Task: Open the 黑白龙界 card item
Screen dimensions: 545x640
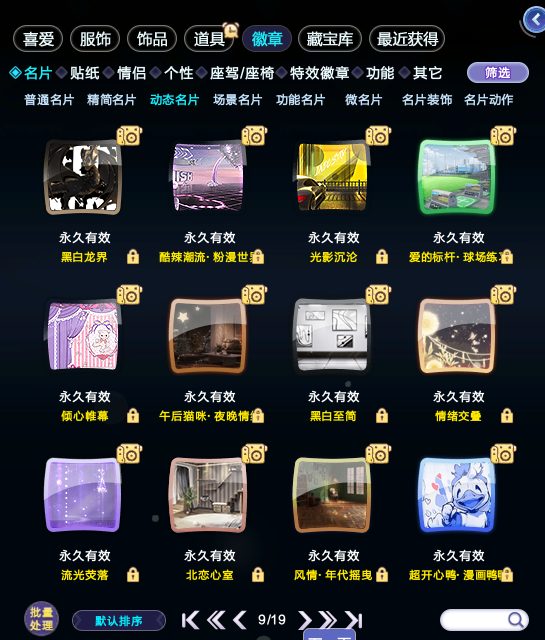Action: (83, 177)
